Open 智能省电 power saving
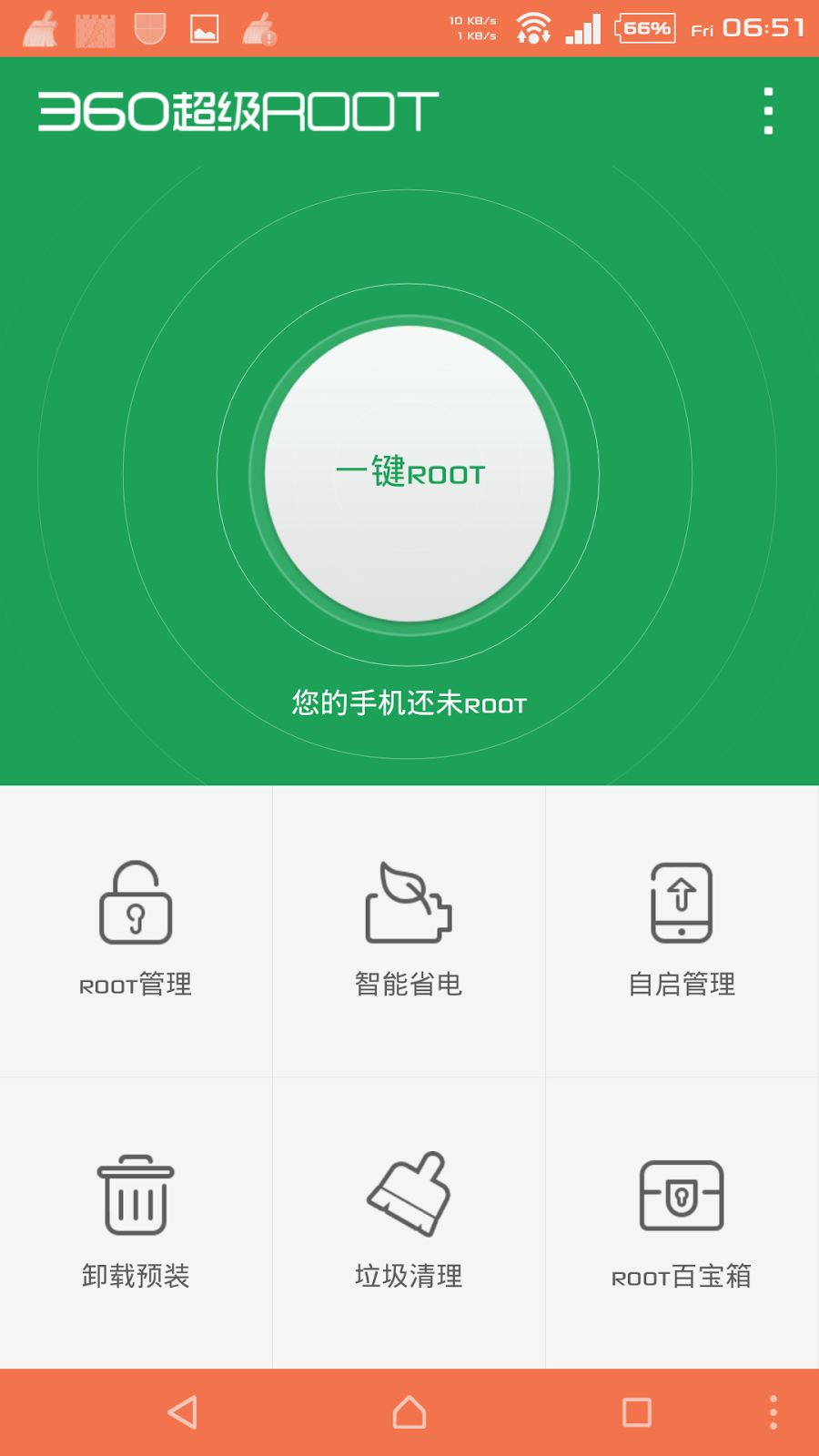The height and width of the screenshot is (1456, 819). click(409, 930)
